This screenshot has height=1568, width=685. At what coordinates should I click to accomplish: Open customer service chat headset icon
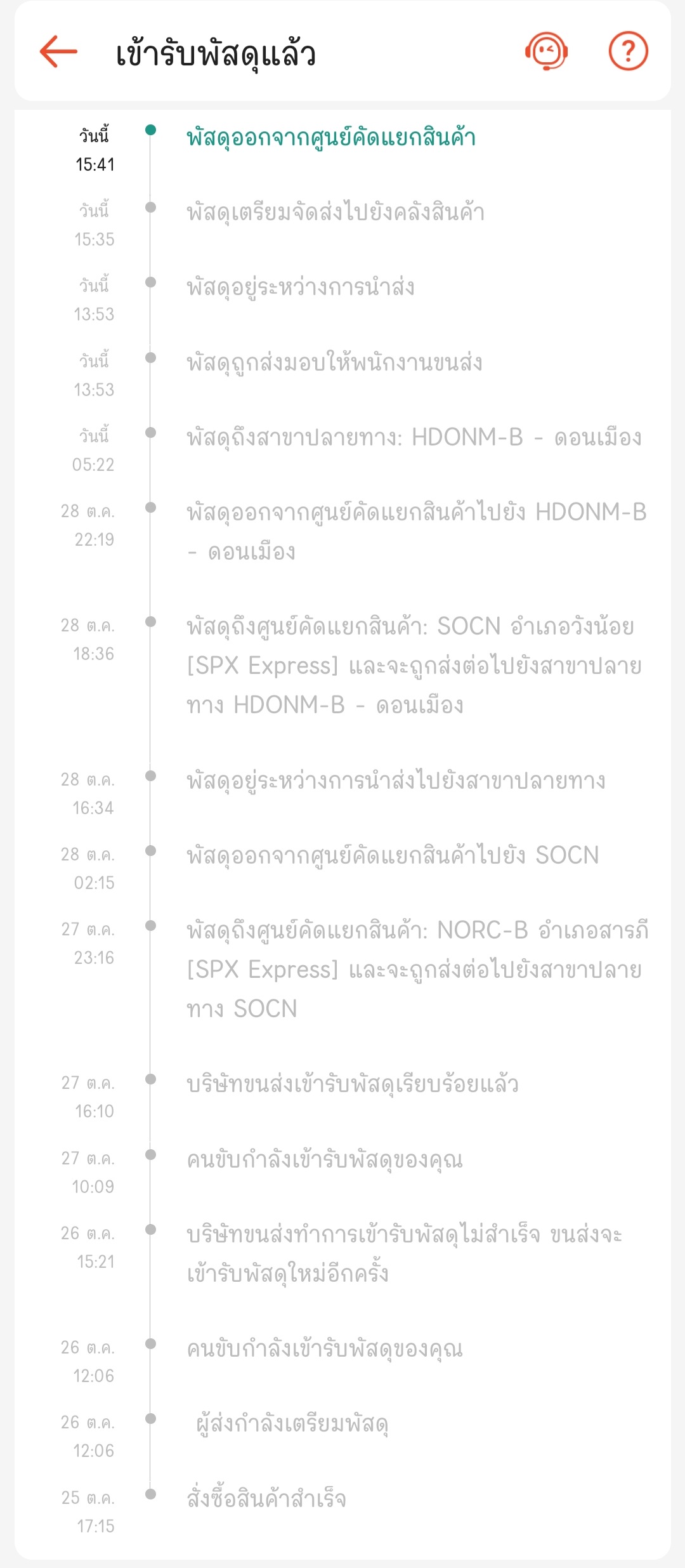[546, 51]
